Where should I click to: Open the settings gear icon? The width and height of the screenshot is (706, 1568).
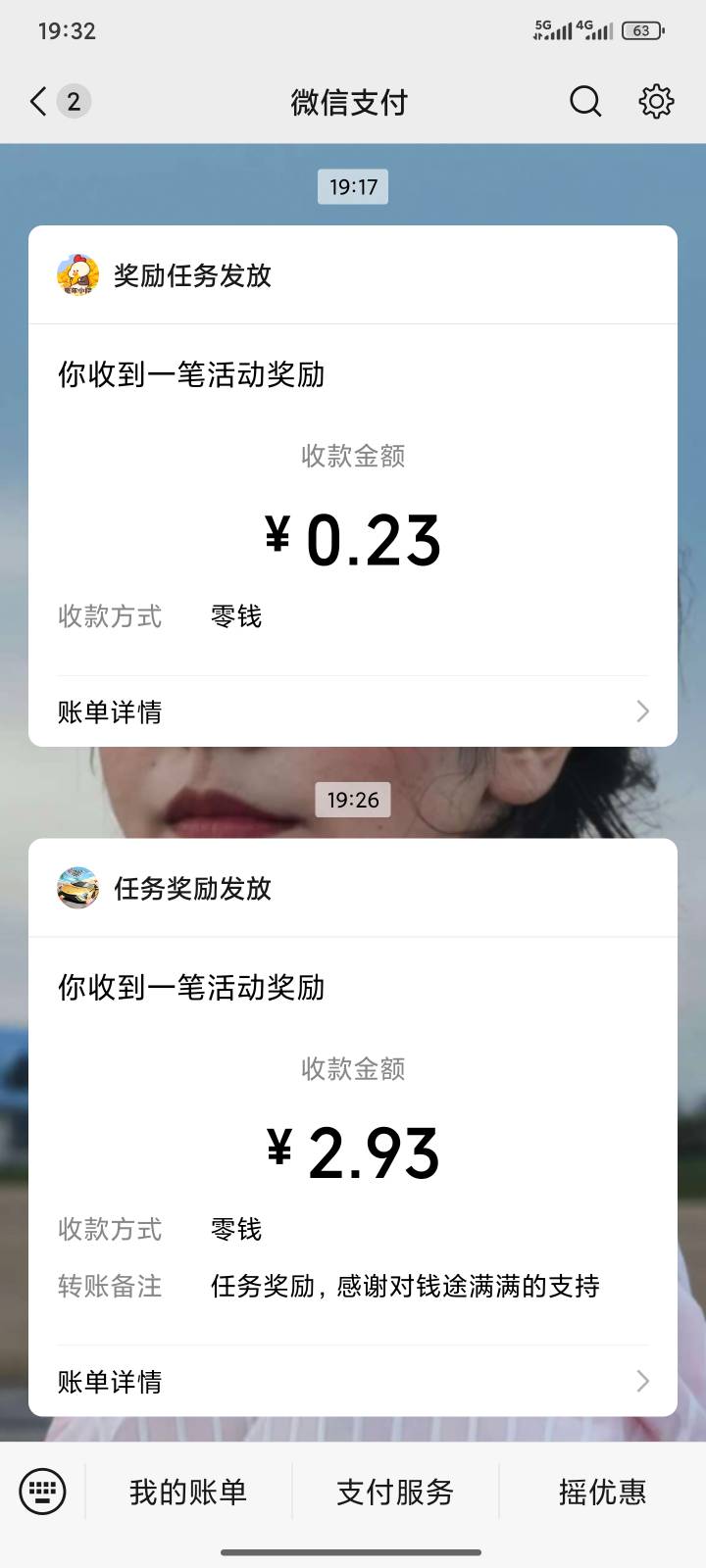(656, 101)
